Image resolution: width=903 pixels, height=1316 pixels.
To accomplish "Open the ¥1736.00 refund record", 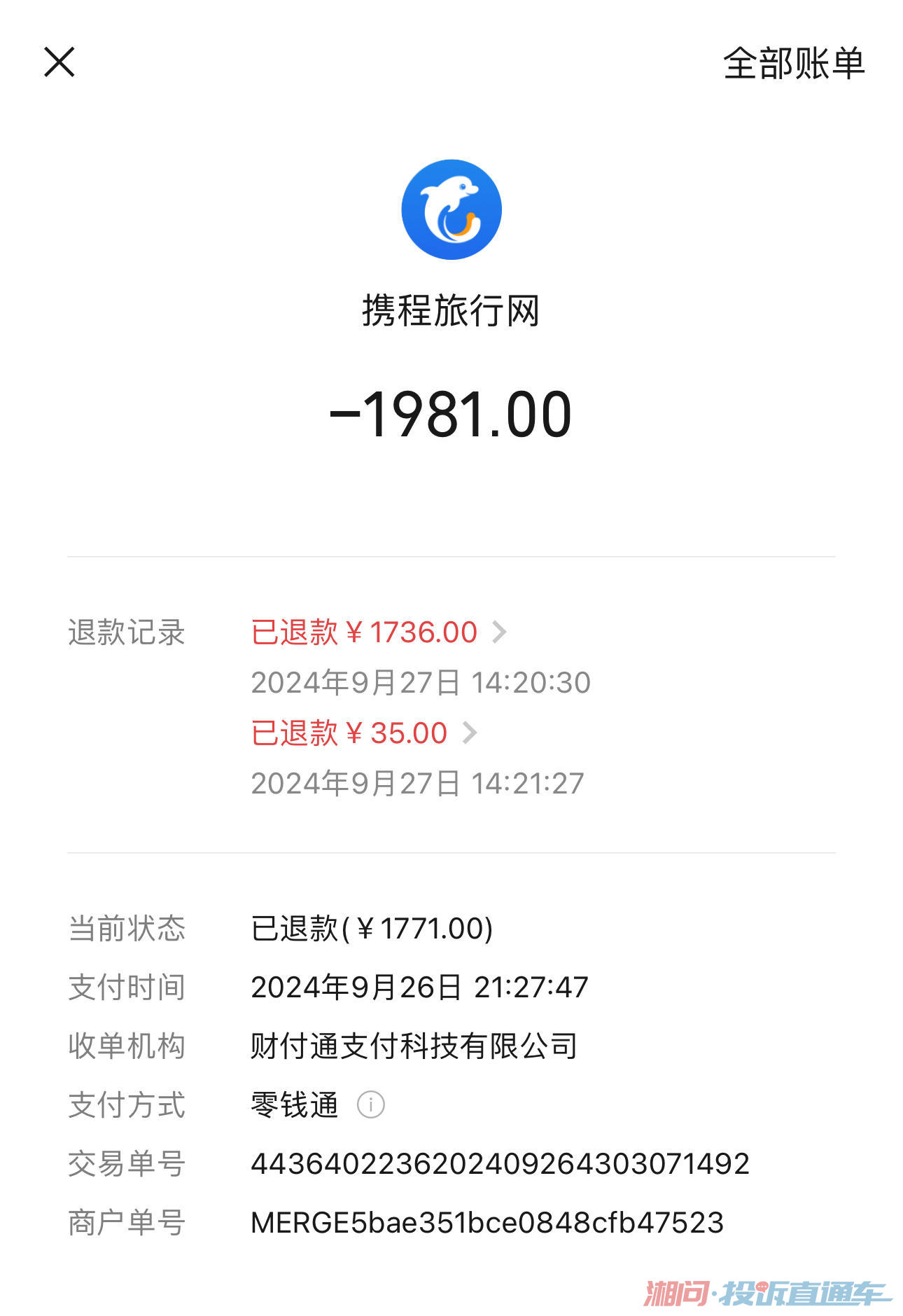I will pyautogui.click(x=378, y=632).
